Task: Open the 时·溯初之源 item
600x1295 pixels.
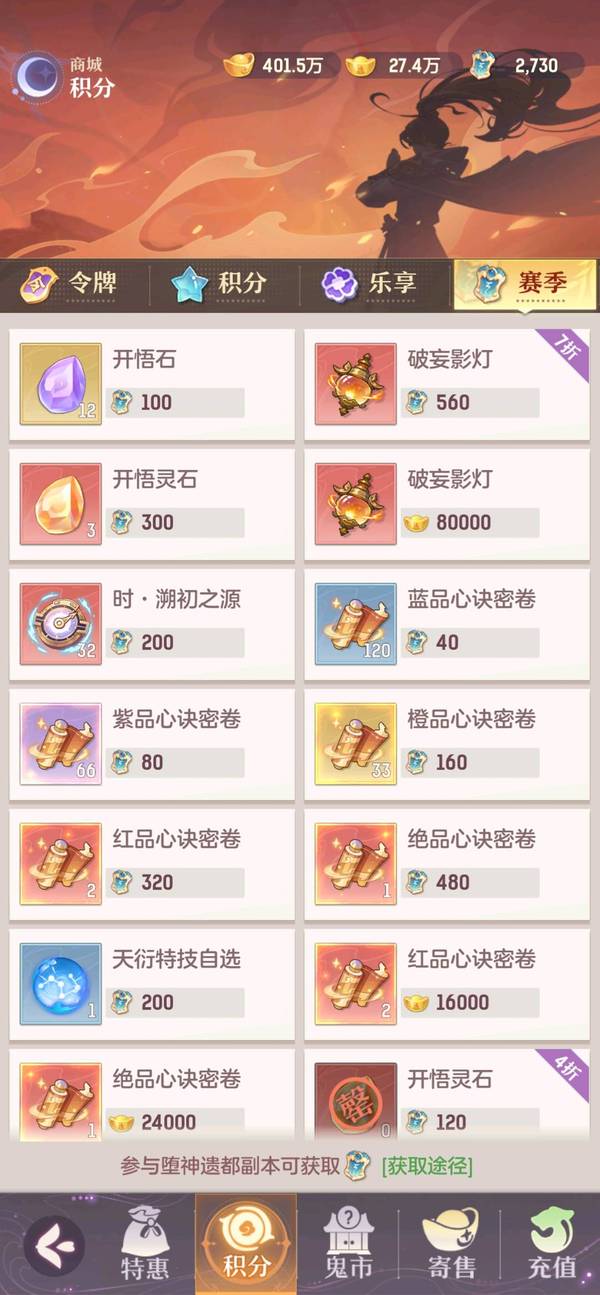Action: [x=152, y=624]
